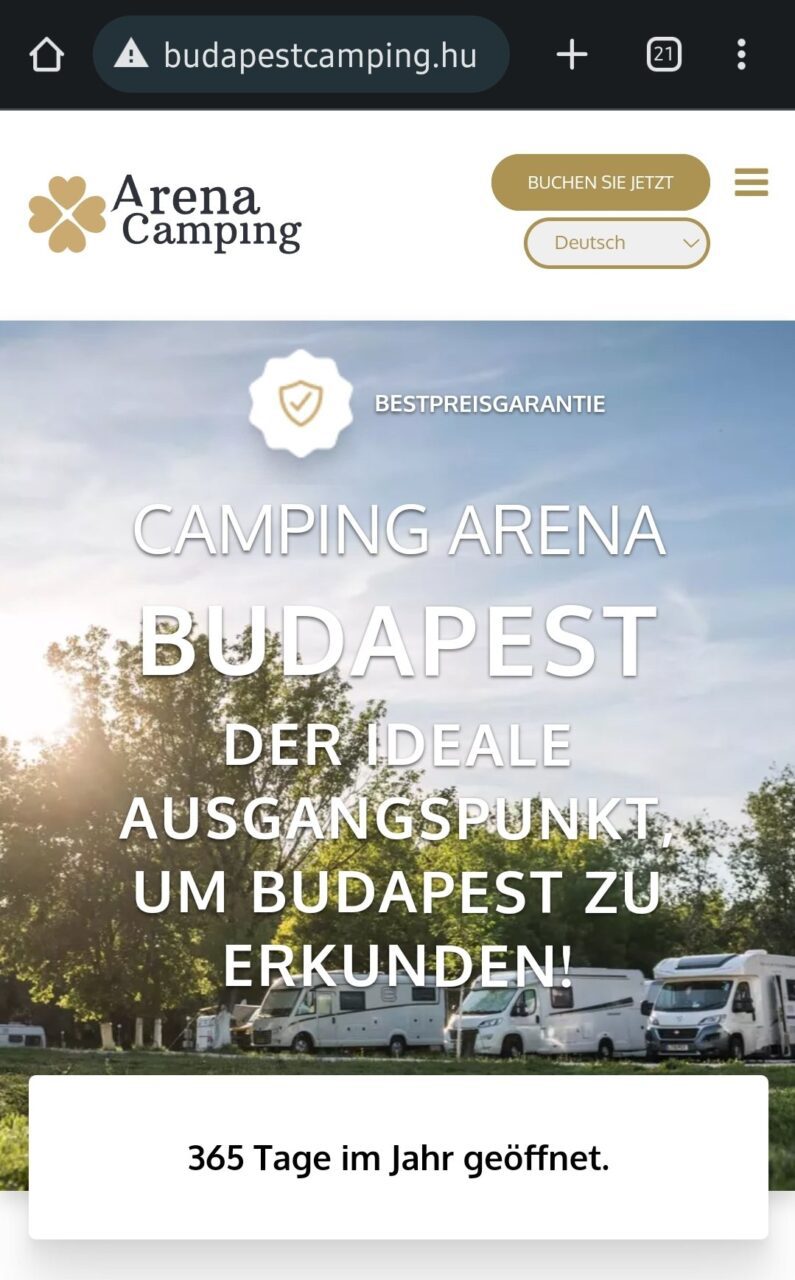The image size is (795, 1280).
Task: Open a new browser tab
Action: coord(572,54)
